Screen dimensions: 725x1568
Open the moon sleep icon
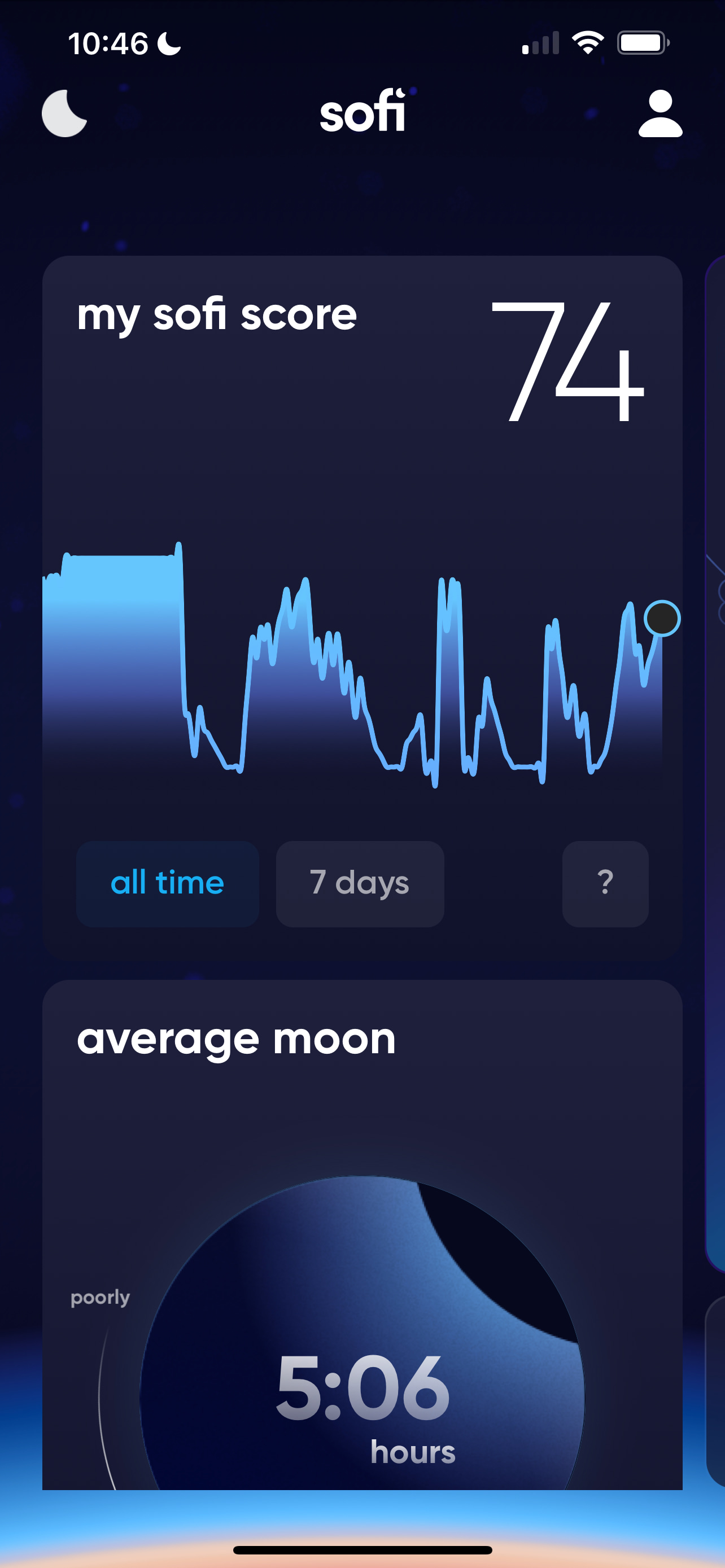tap(64, 113)
